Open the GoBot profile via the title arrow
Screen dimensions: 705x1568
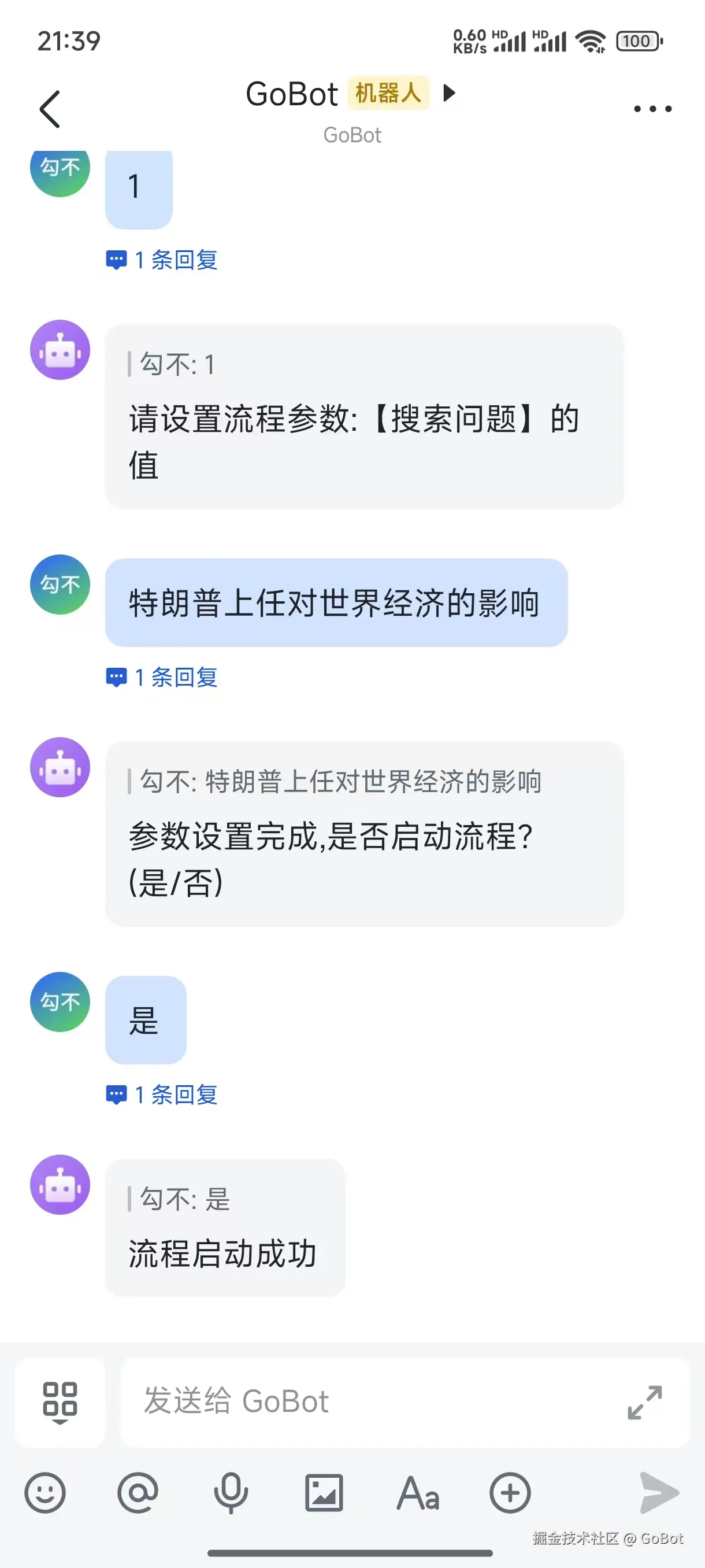click(449, 93)
